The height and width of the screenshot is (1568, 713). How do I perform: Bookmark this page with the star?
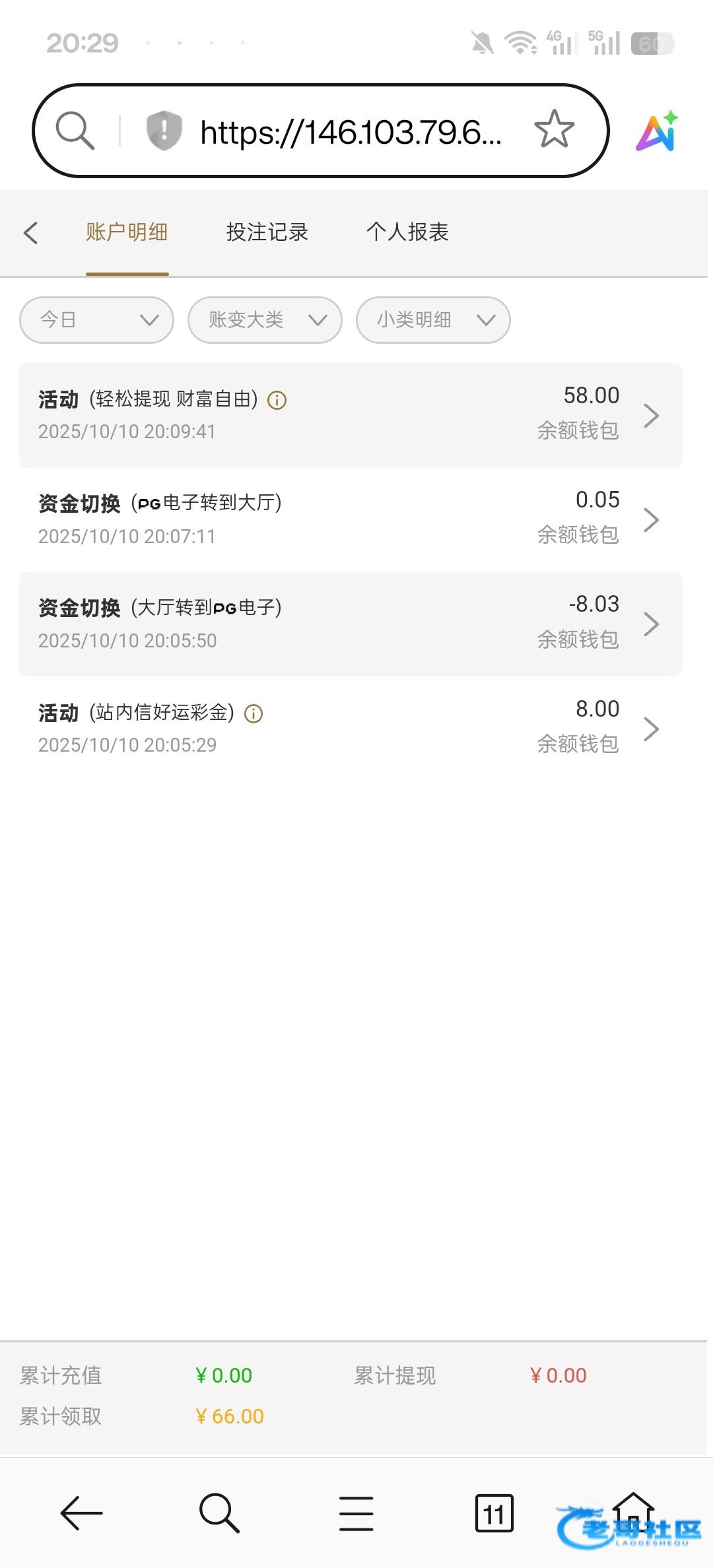(554, 129)
